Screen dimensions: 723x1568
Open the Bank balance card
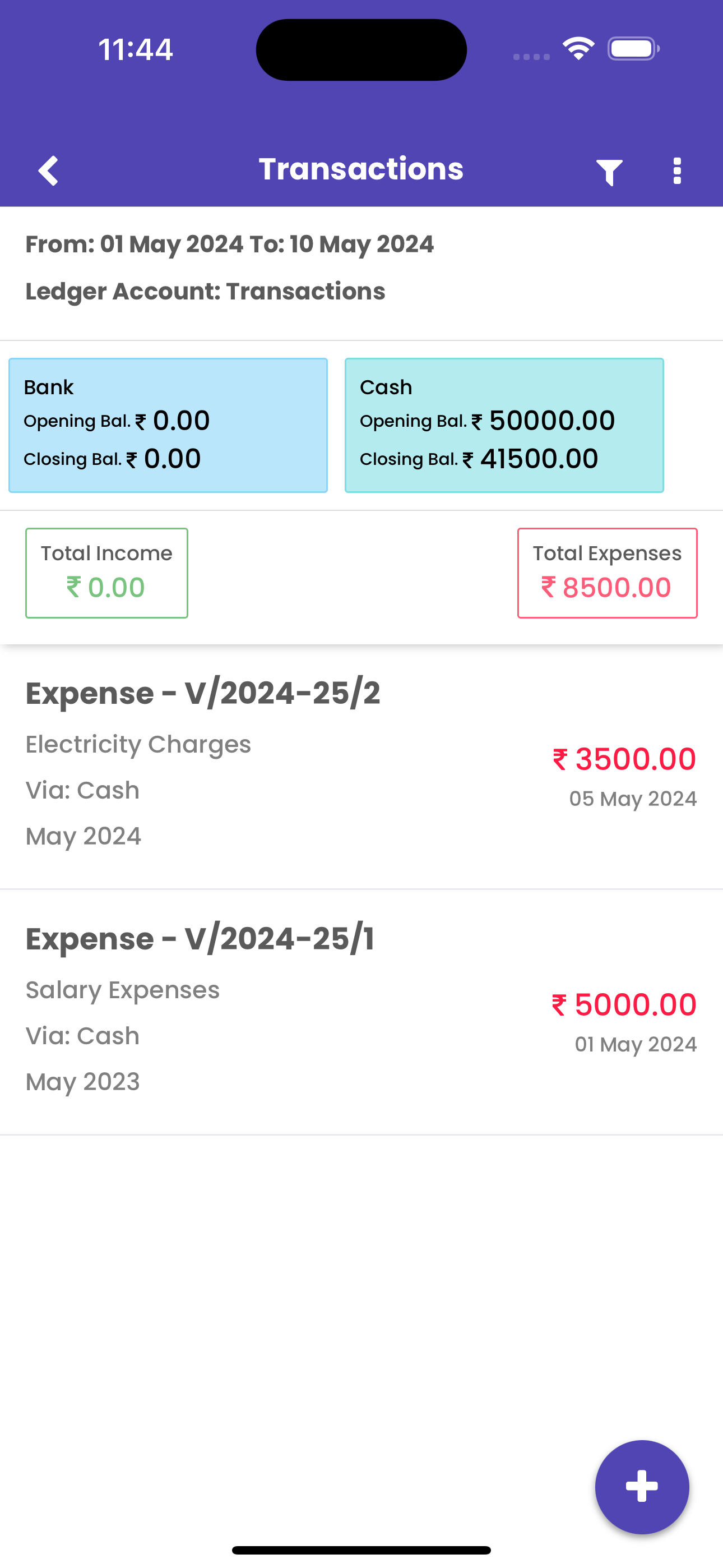coord(168,426)
